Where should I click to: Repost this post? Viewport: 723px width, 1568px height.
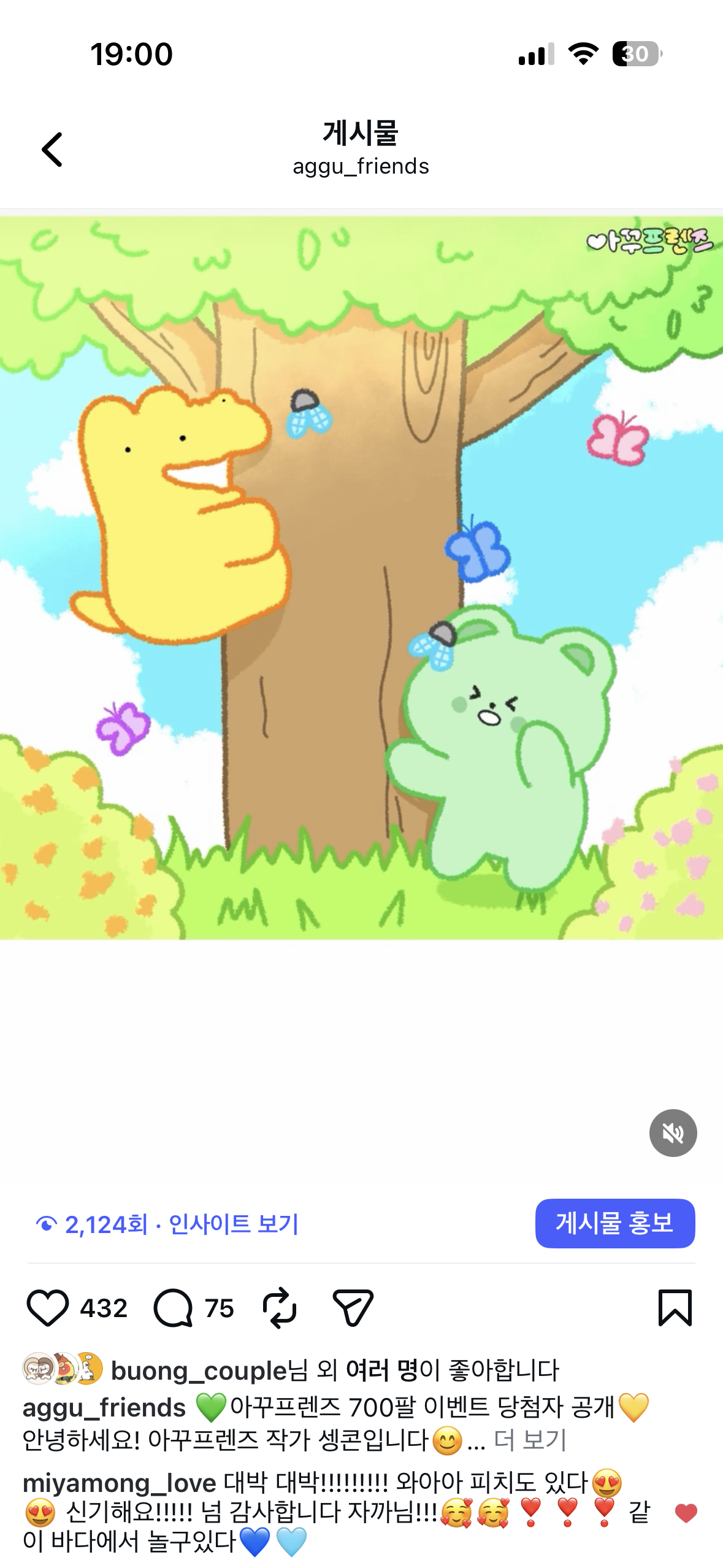[x=280, y=1307]
